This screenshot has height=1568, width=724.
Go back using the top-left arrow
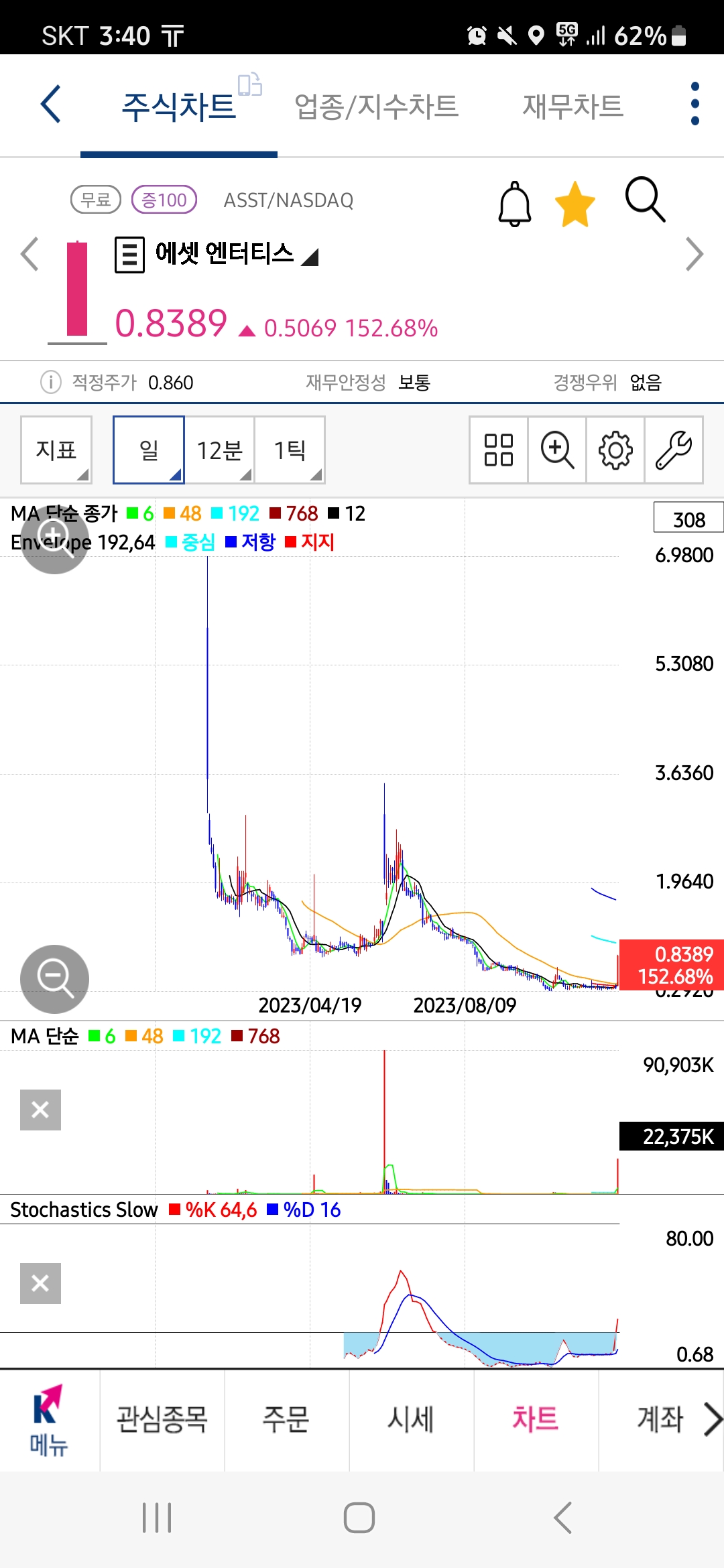pos(51,105)
